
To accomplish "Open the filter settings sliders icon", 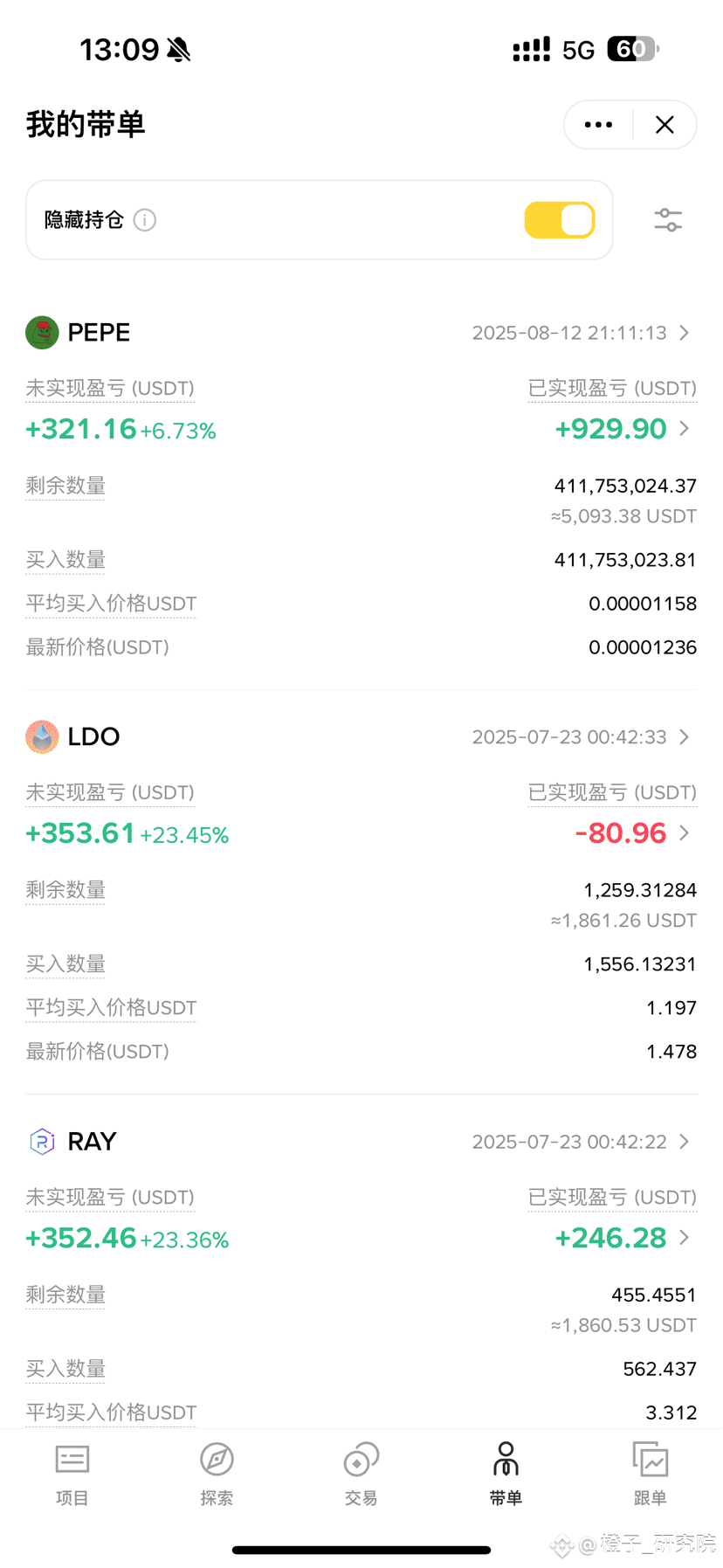I will 668,220.
